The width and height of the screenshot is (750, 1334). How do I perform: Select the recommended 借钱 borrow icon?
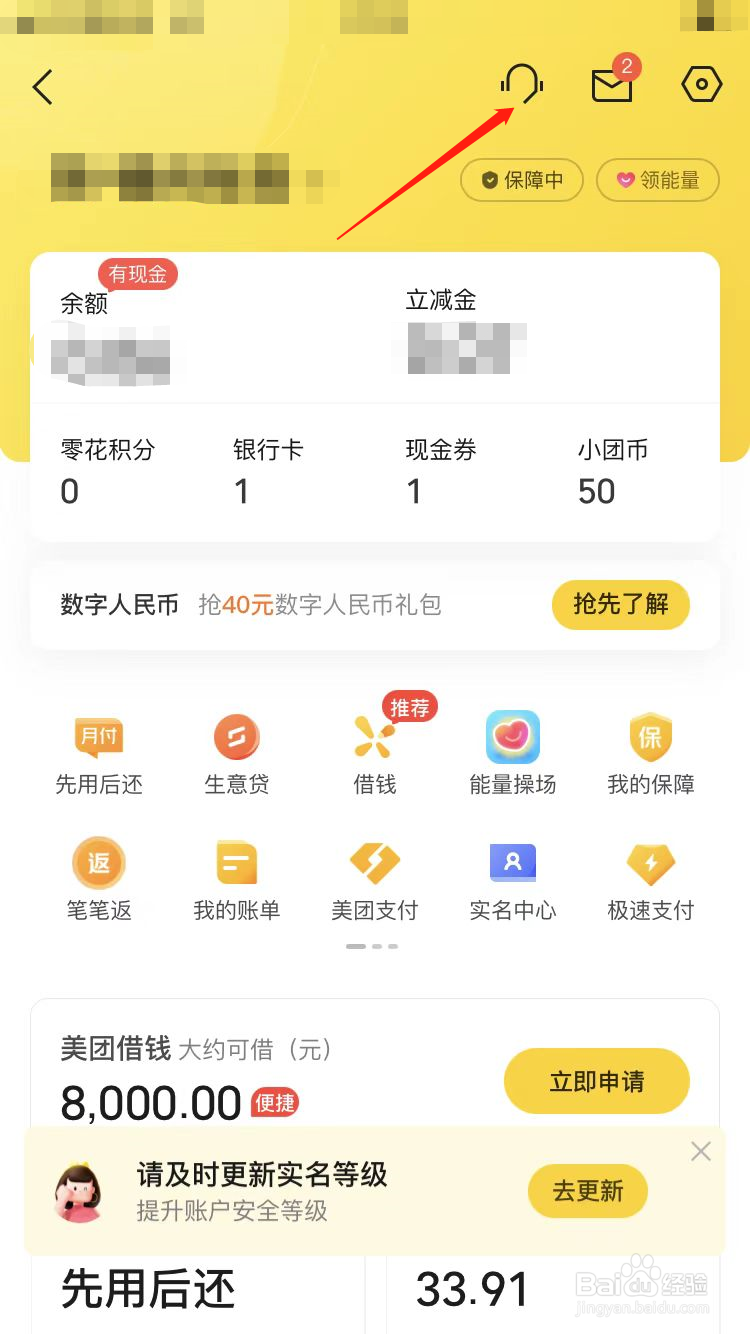pos(374,750)
